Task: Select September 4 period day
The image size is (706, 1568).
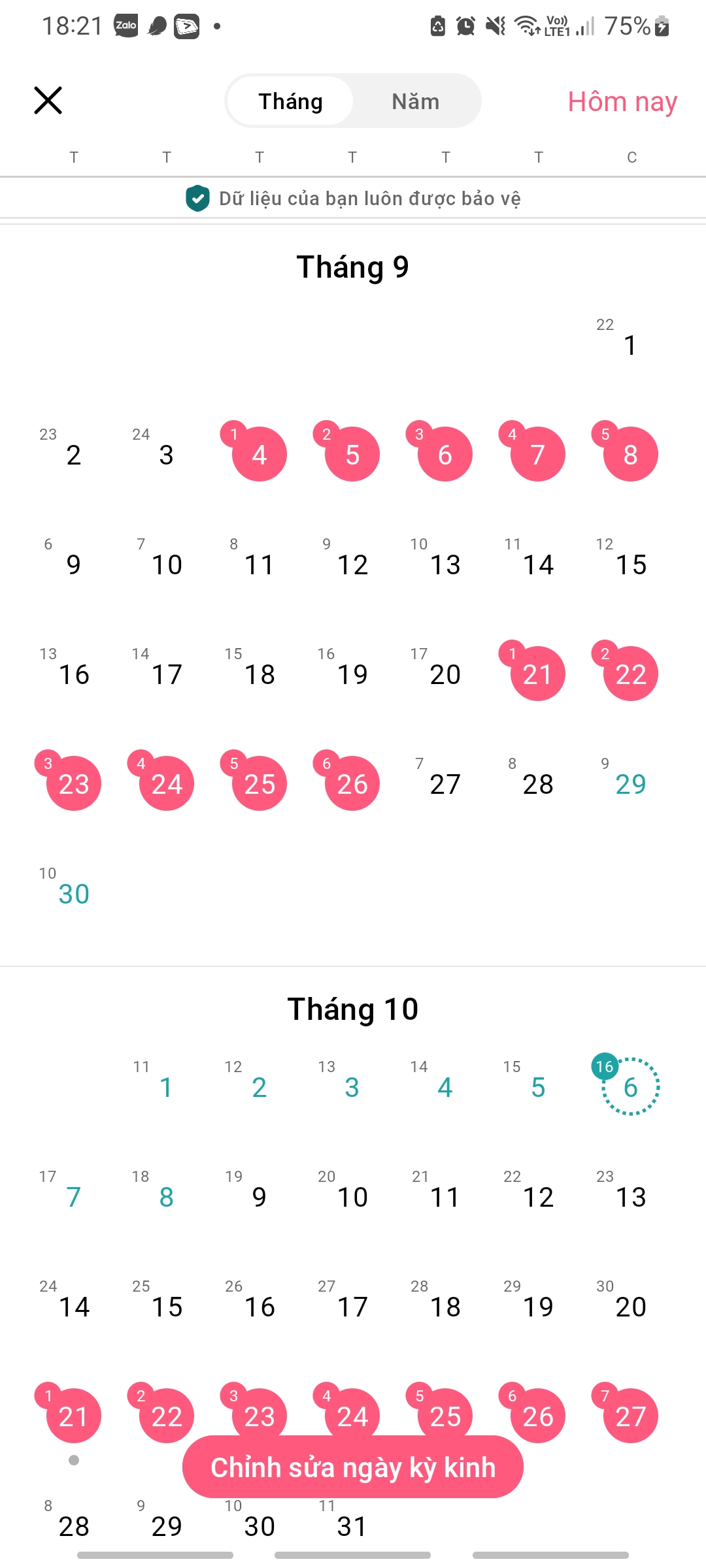Action: click(x=260, y=455)
